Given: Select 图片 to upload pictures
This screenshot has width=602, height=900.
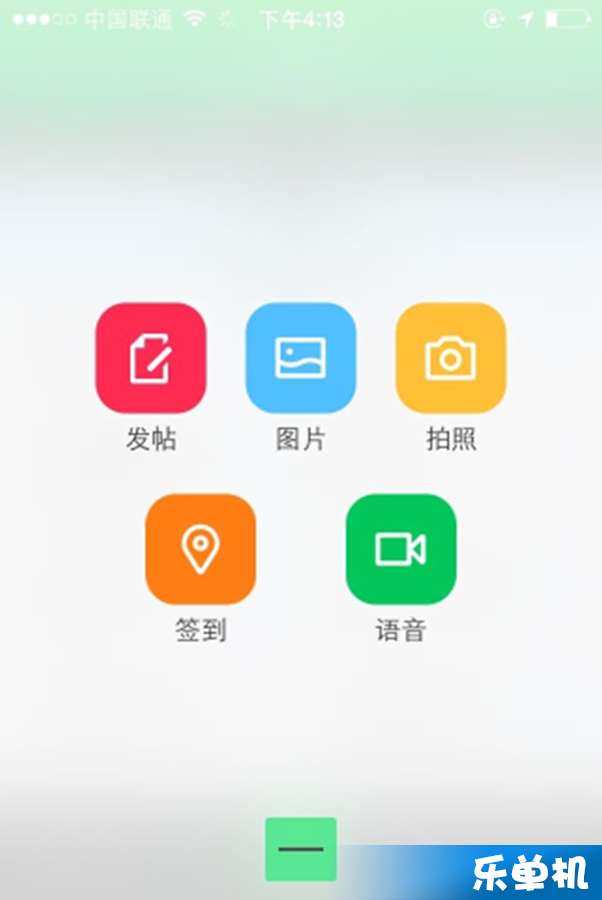Looking at the screenshot, I should (300, 358).
